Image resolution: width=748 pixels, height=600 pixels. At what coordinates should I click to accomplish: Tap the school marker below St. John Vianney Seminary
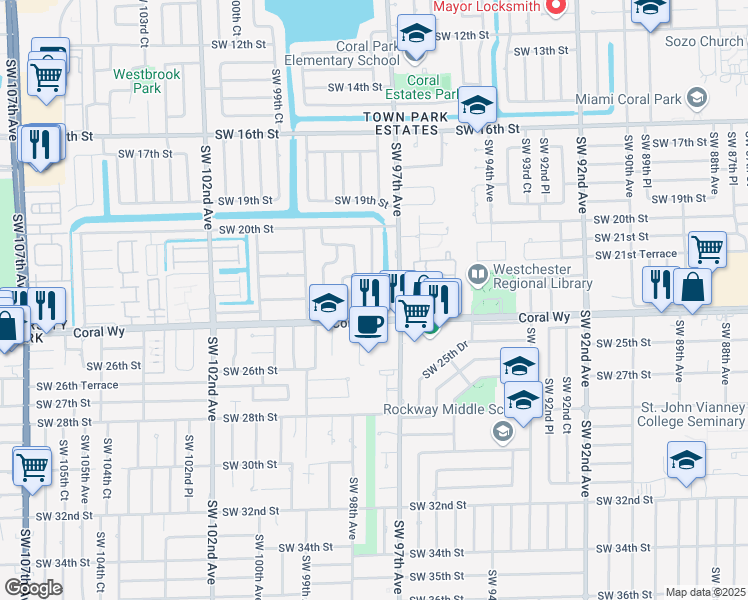686,460
